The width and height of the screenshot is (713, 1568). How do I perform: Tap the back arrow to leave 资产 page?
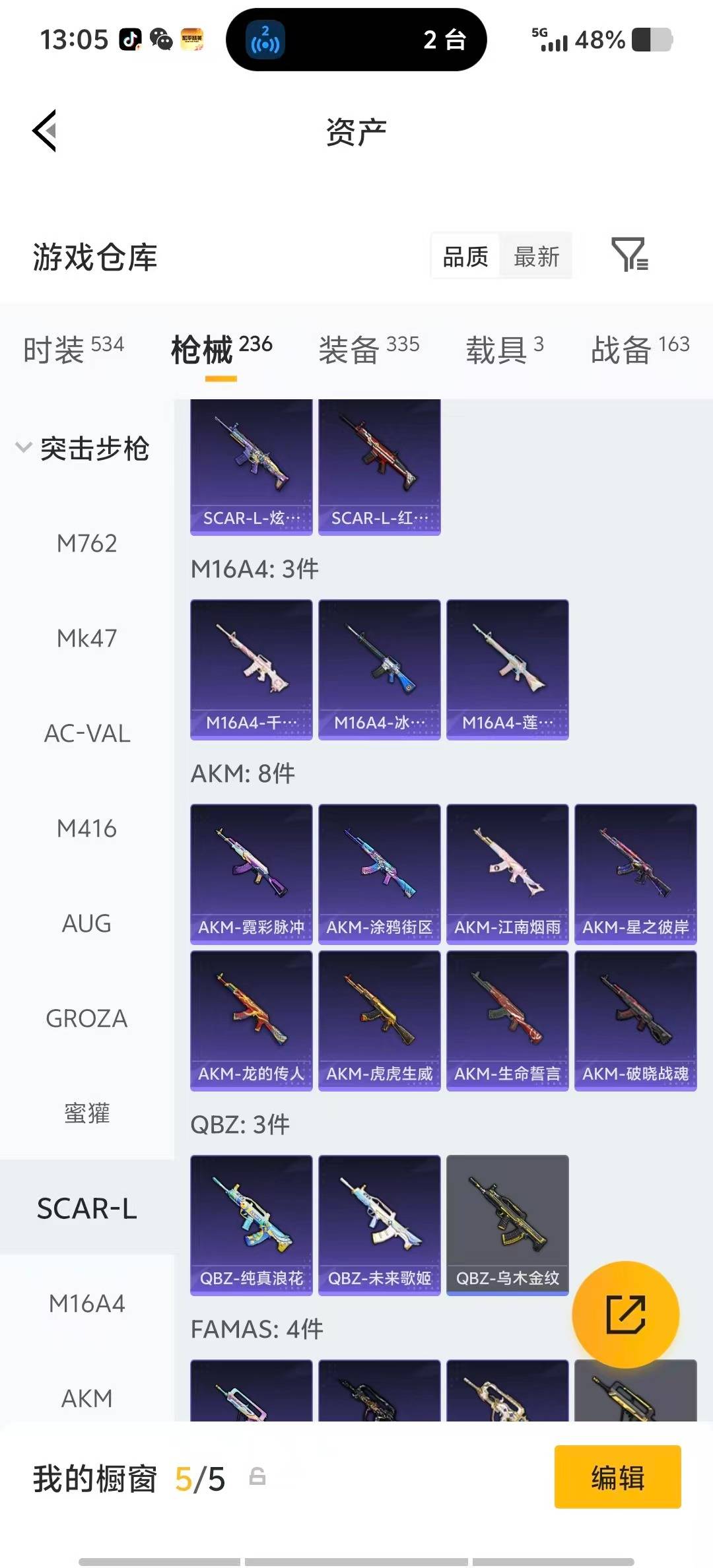click(44, 130)
